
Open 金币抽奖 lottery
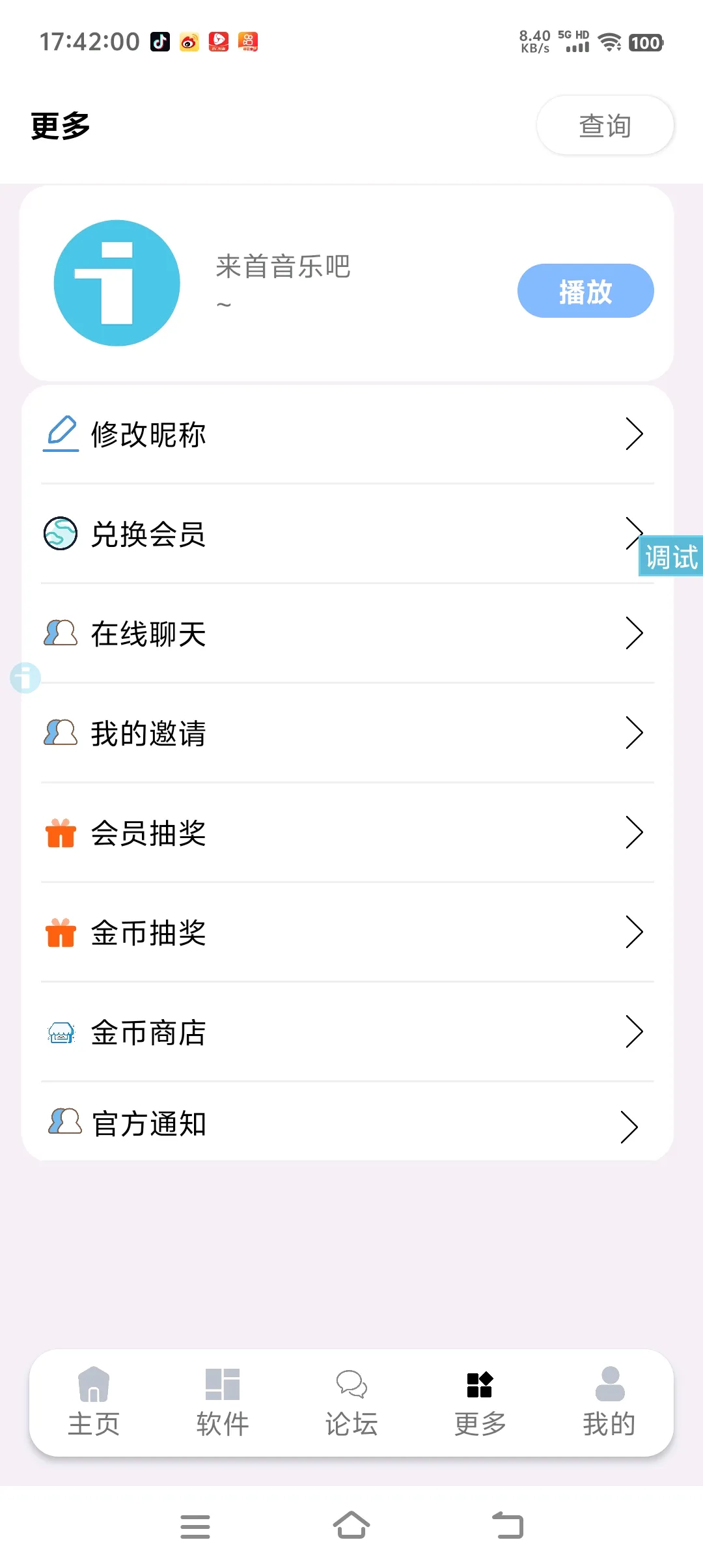(x=347, y=932)
